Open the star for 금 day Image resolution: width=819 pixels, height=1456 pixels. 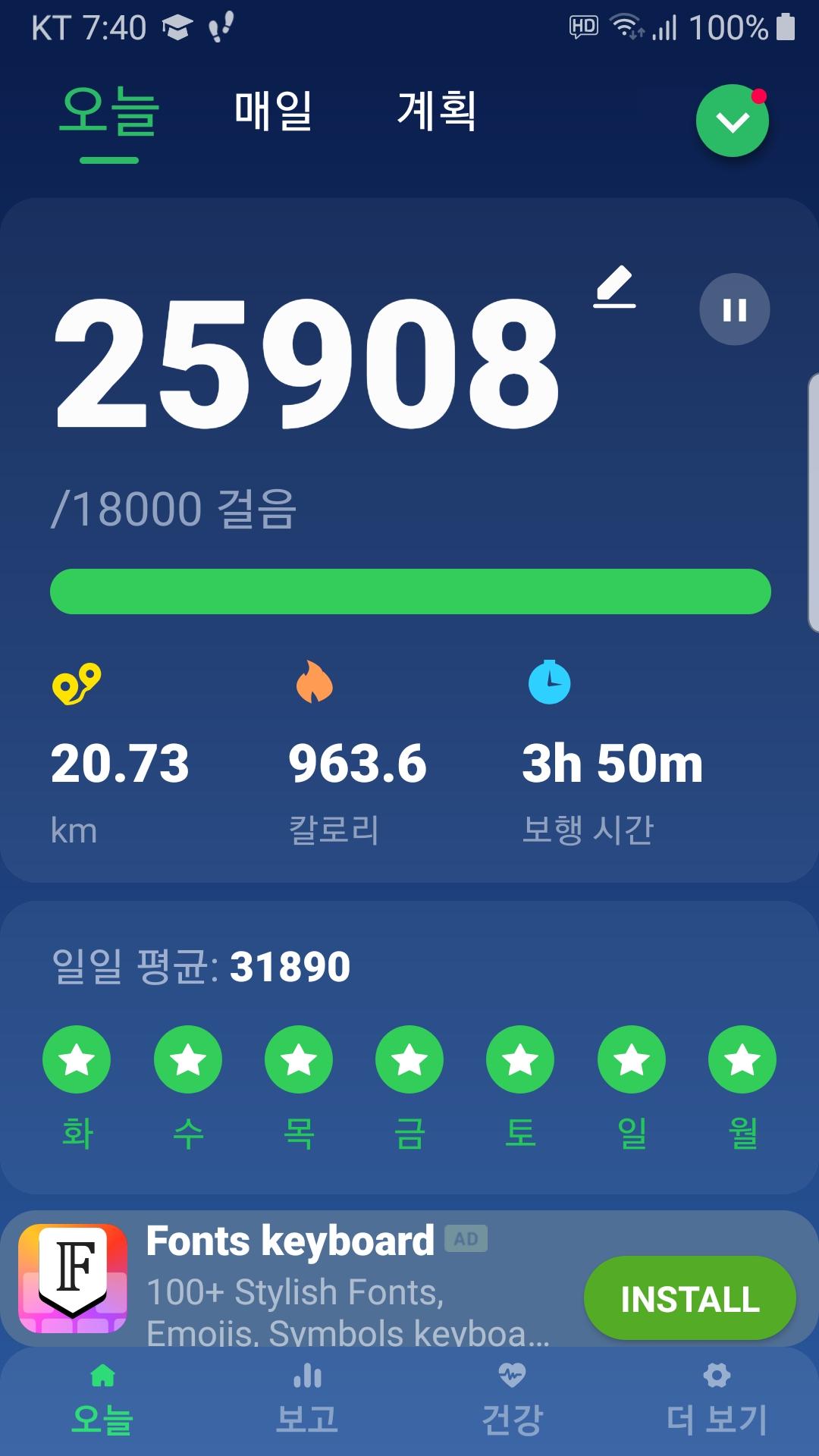[x=409, y=1059]
